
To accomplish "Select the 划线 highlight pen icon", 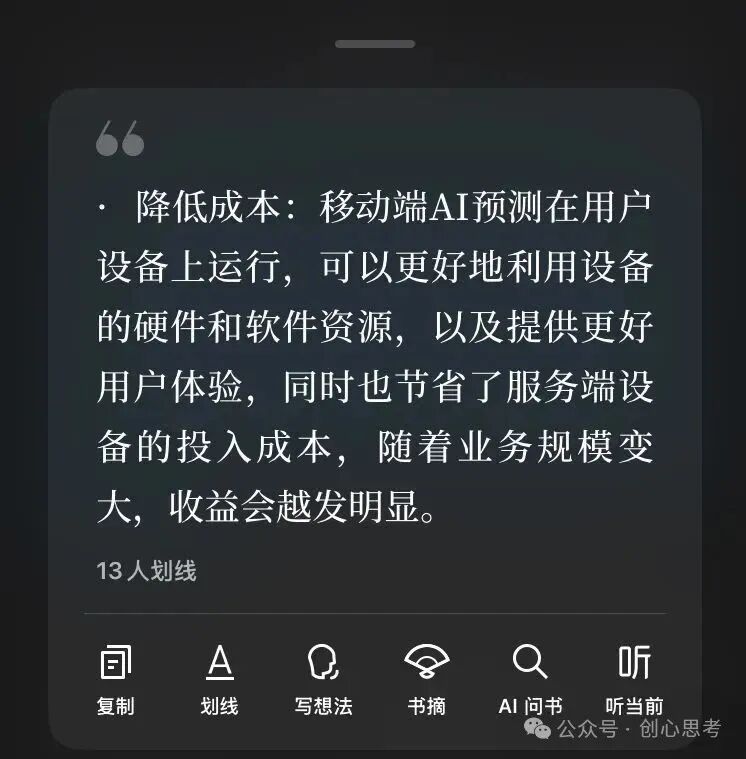I will 221,661.
